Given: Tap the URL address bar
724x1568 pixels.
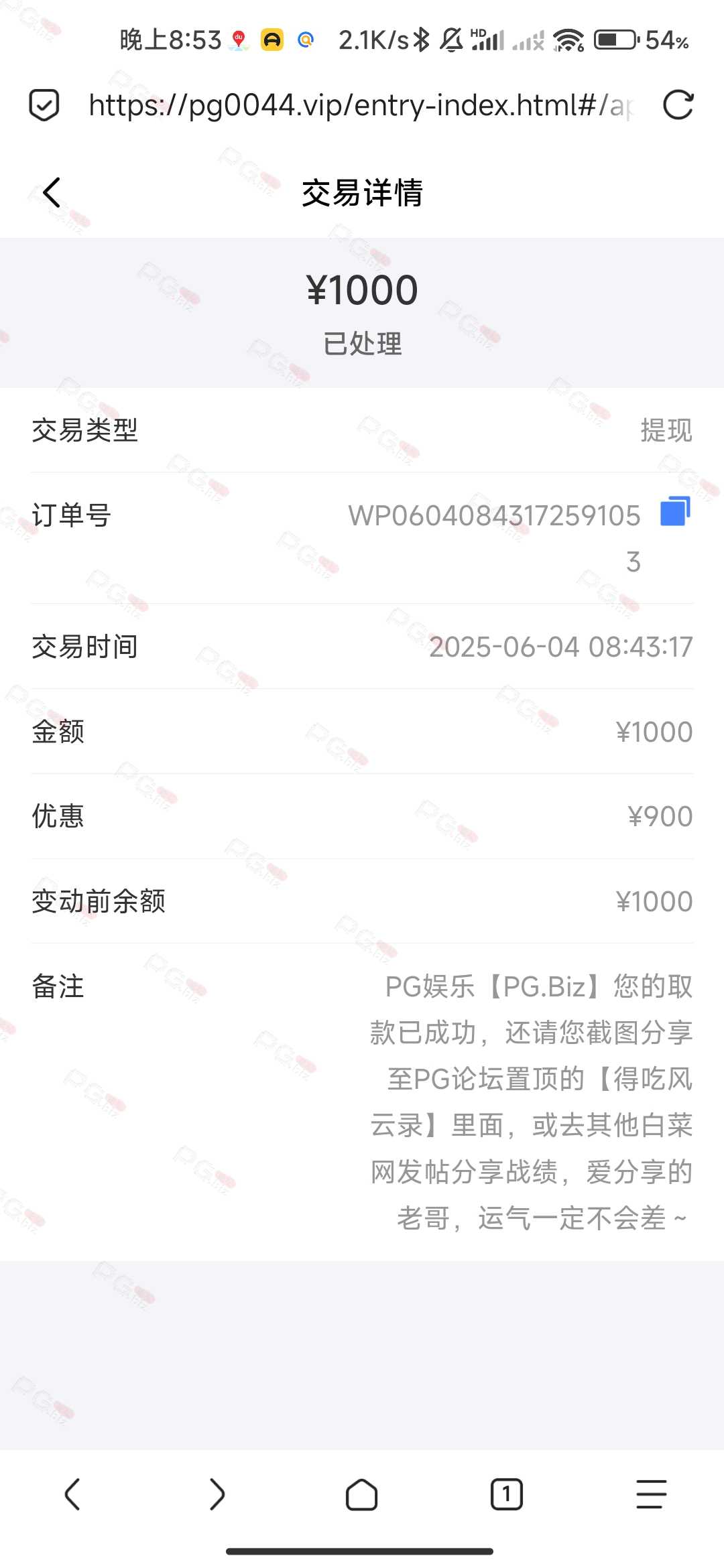Looking at the screenshot, I should click(x=361, y=105).
